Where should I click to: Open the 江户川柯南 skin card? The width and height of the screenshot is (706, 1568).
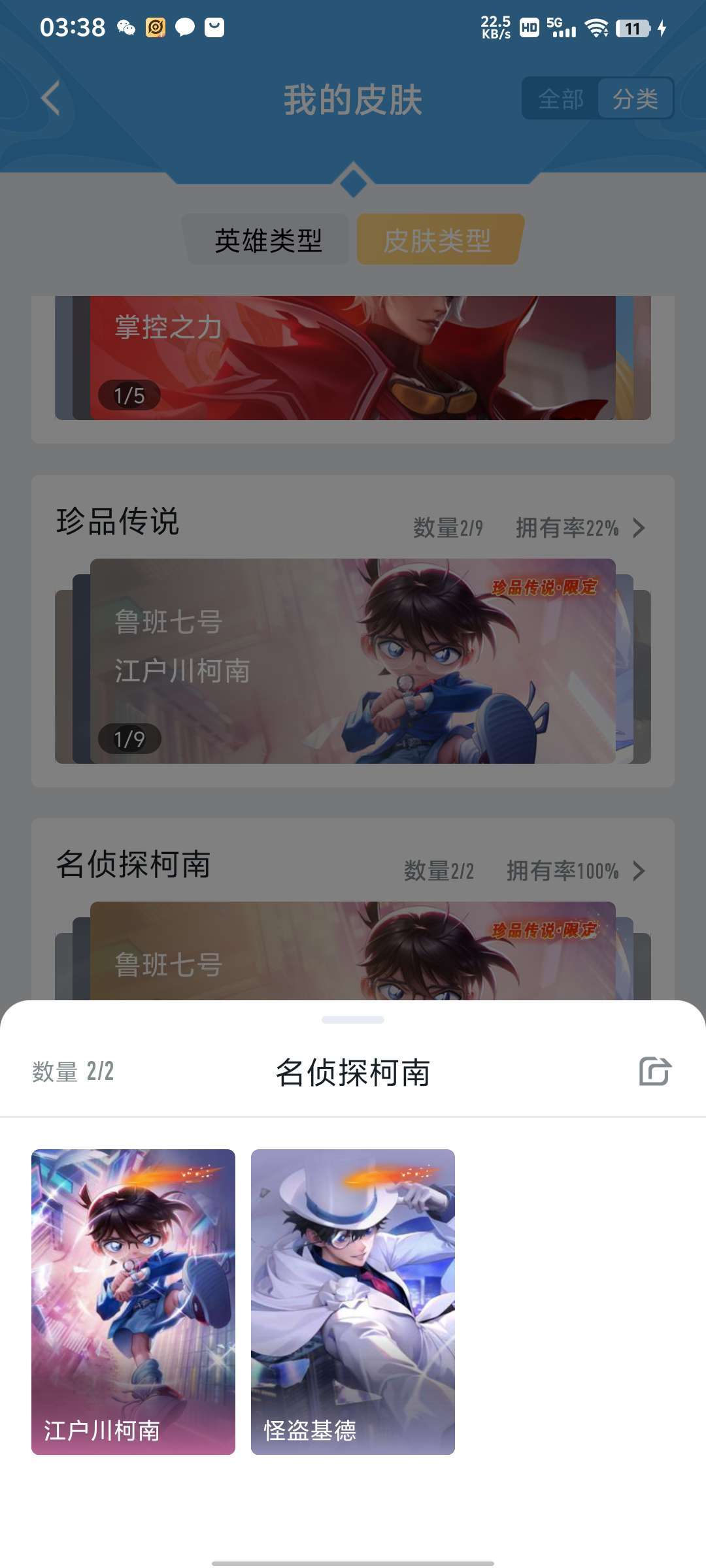coord(133,1301)
